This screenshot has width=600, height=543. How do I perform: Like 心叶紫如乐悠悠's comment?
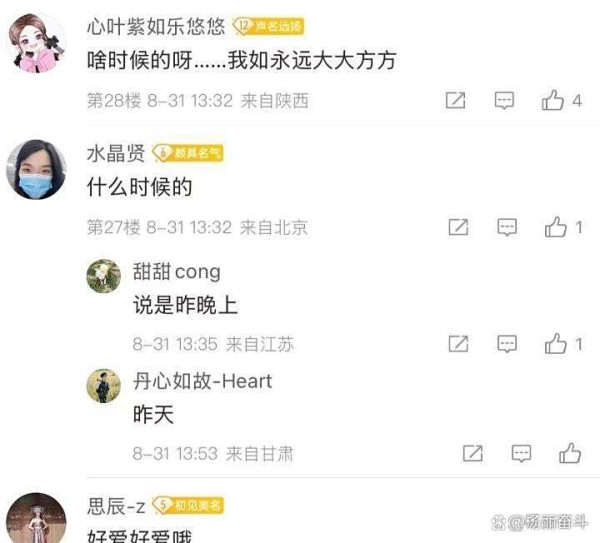tap(553, 100)
